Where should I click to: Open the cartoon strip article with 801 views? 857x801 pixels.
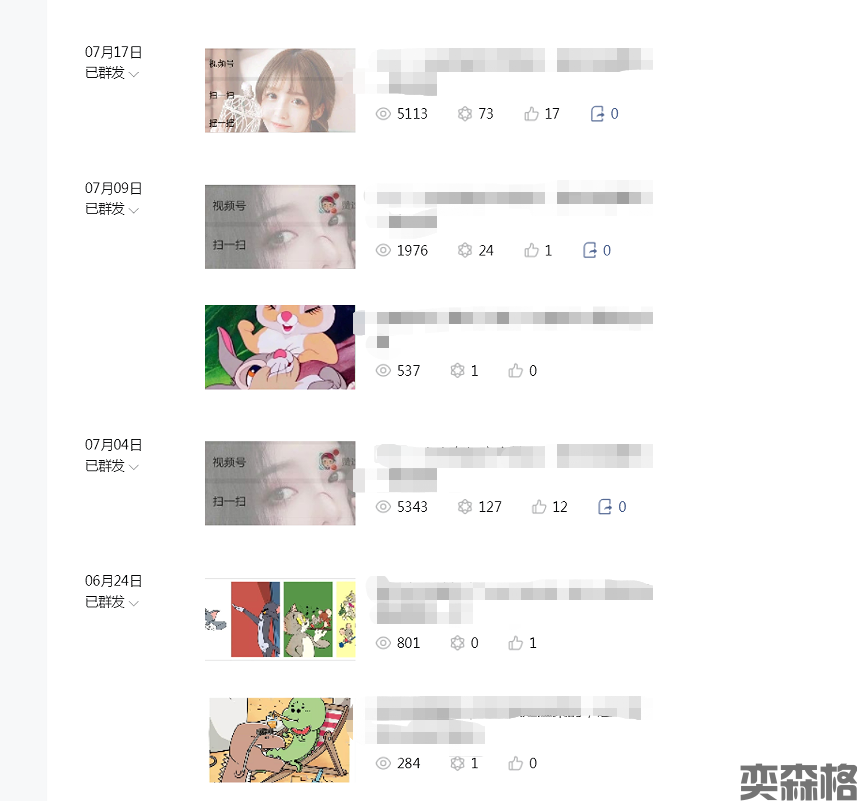coord(280,619)
